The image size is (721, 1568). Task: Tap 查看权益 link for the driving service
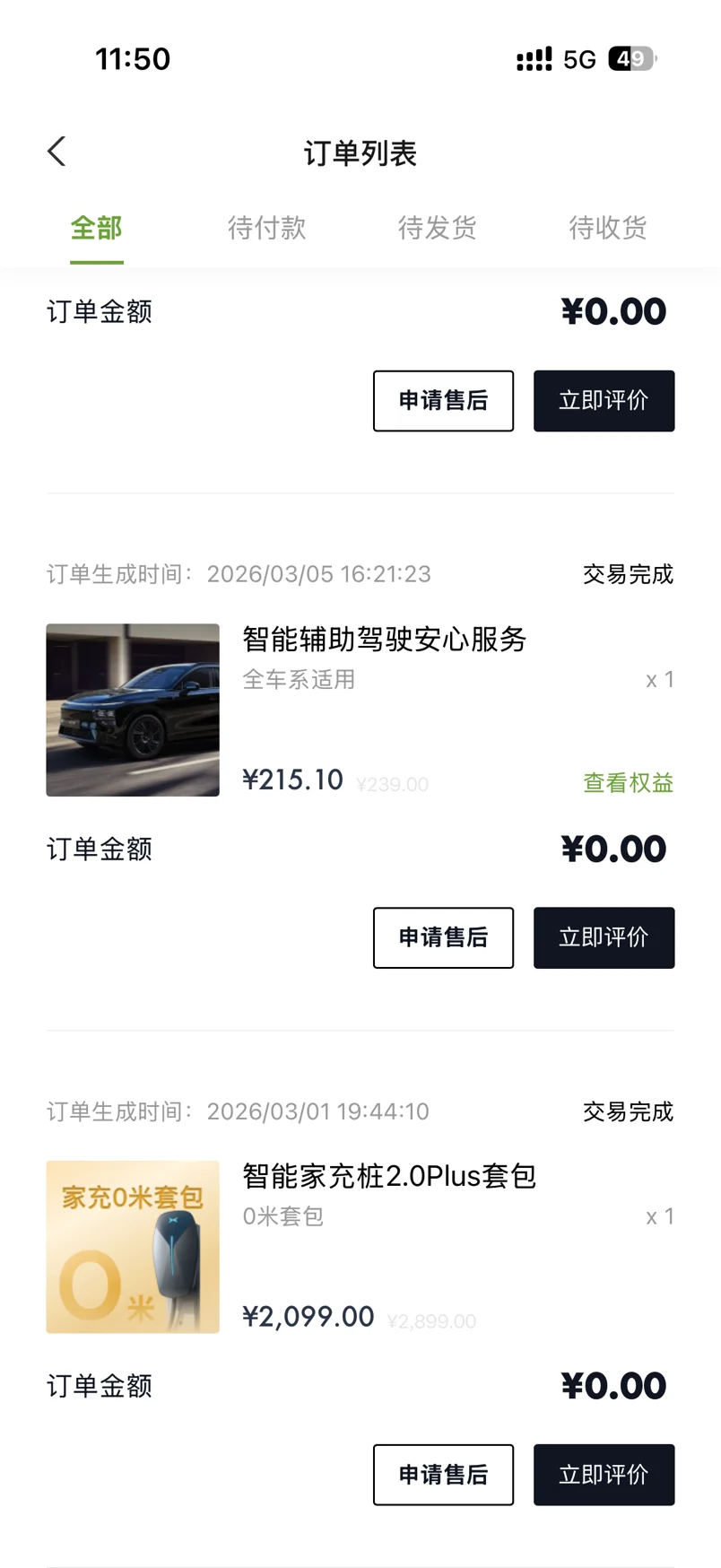click(x=628, y=783)
